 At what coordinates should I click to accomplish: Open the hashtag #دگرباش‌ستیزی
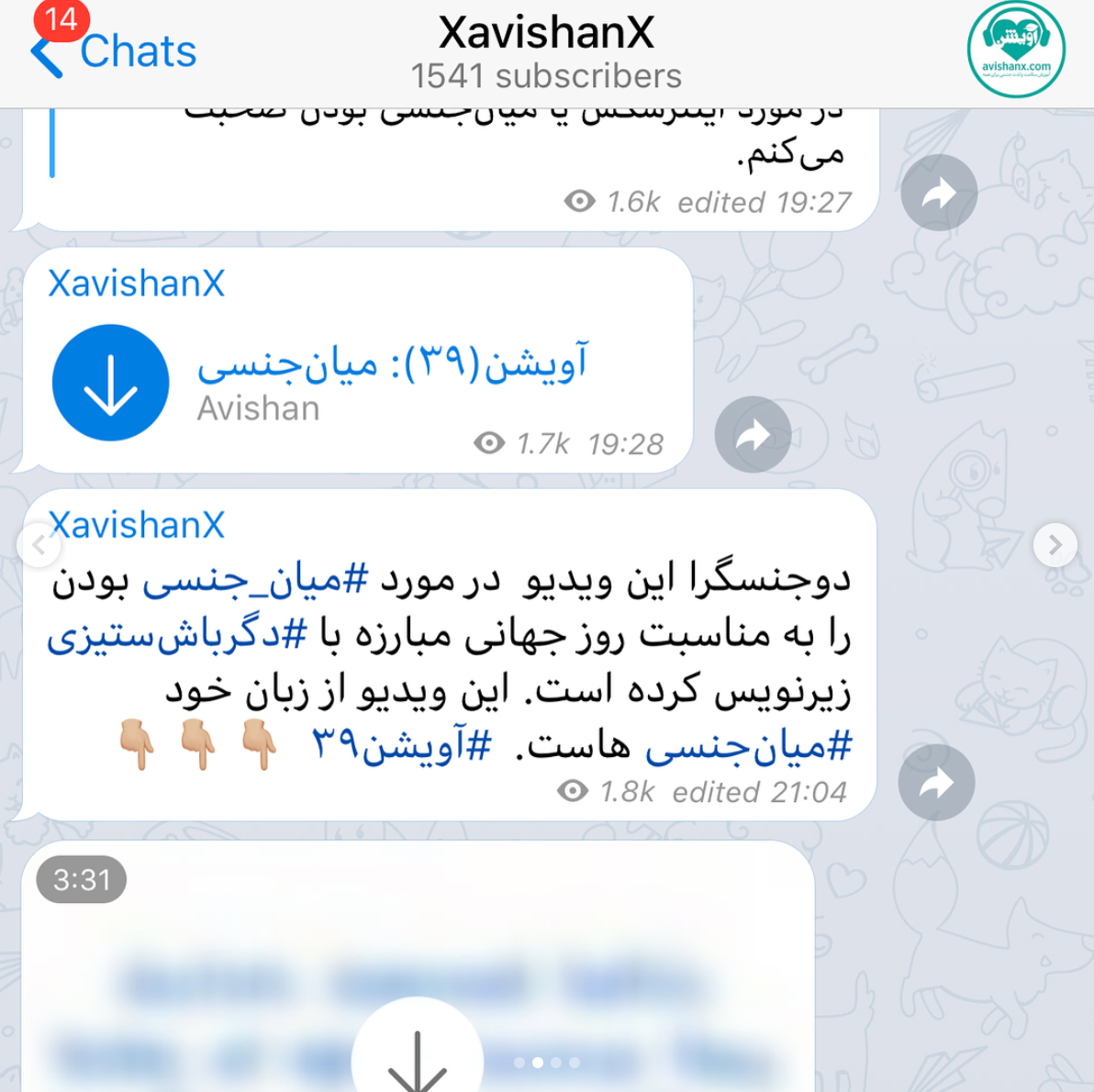point(176,636)
